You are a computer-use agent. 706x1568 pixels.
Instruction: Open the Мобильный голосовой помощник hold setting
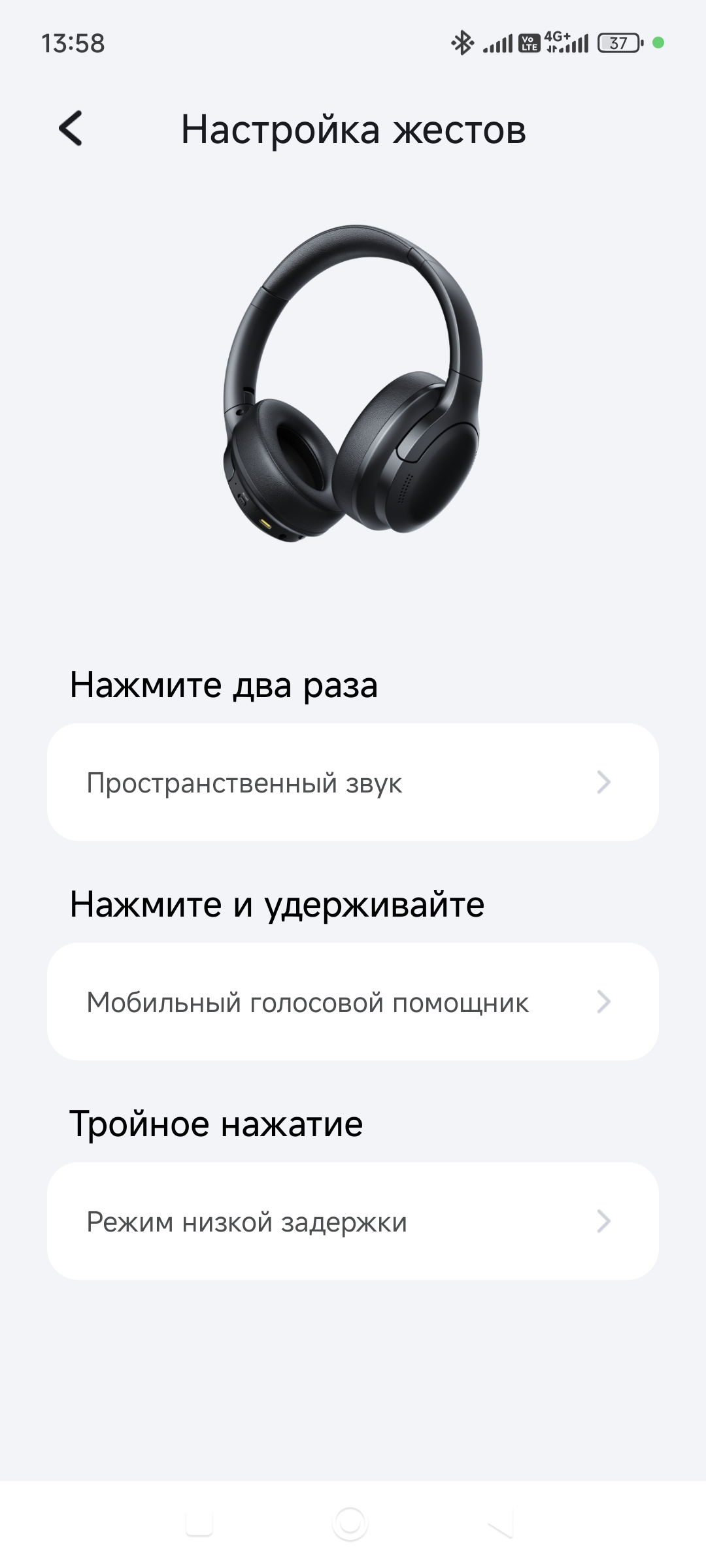pos(352,1002)
